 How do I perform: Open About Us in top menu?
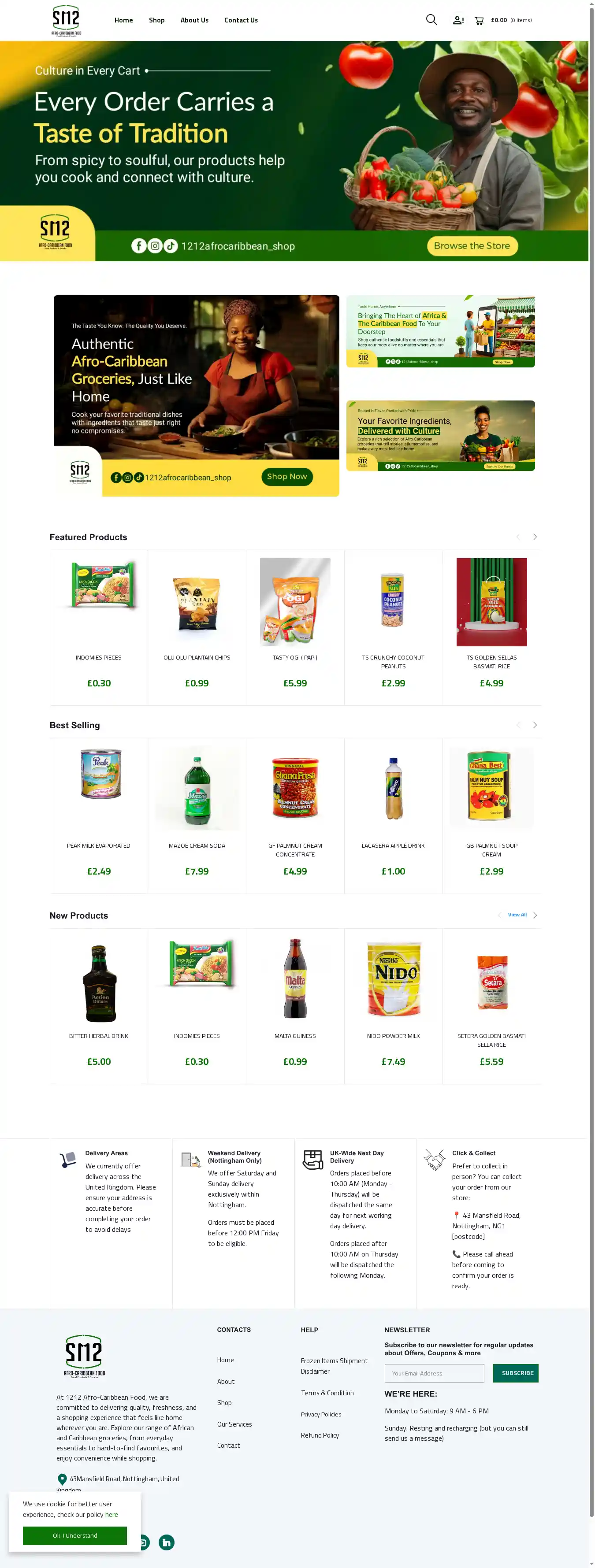[194, 20]
